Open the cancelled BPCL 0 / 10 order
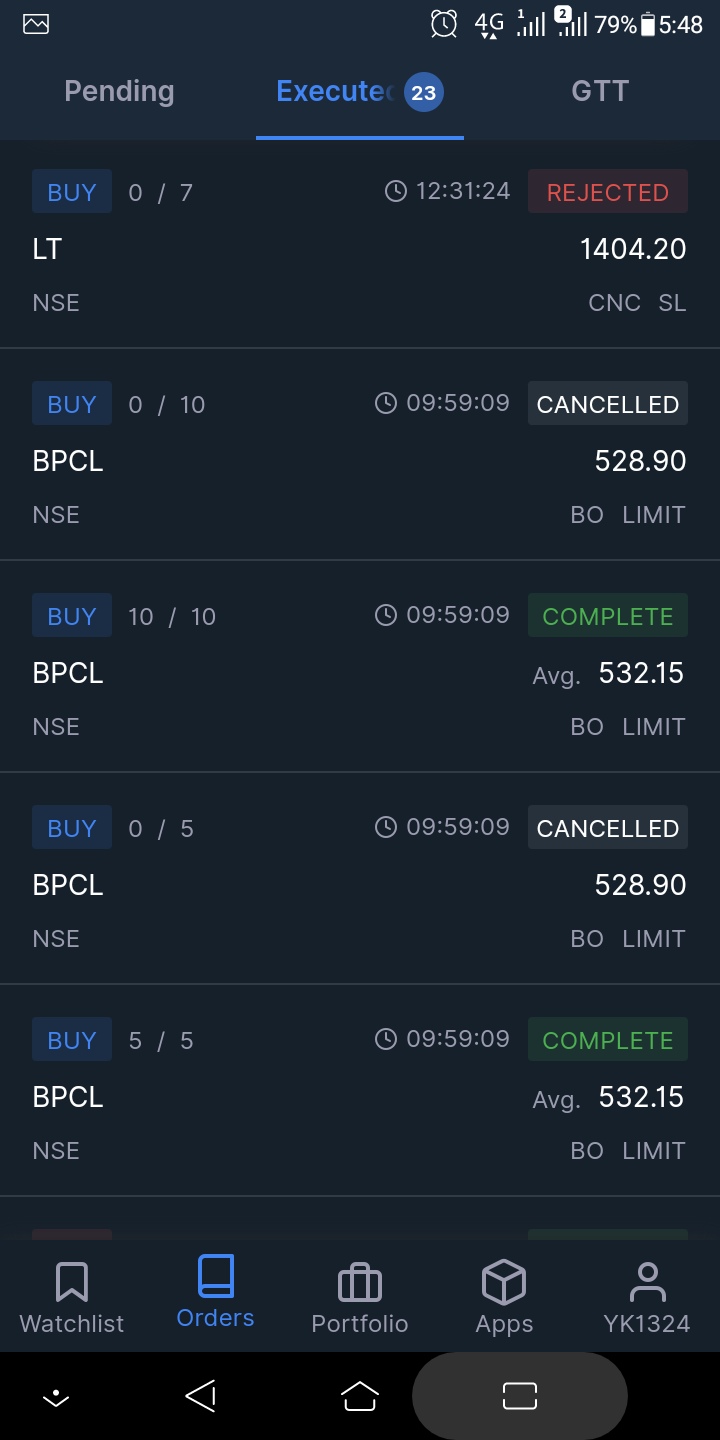This screenshot has height=1440, width=720. tap(360, 460)
